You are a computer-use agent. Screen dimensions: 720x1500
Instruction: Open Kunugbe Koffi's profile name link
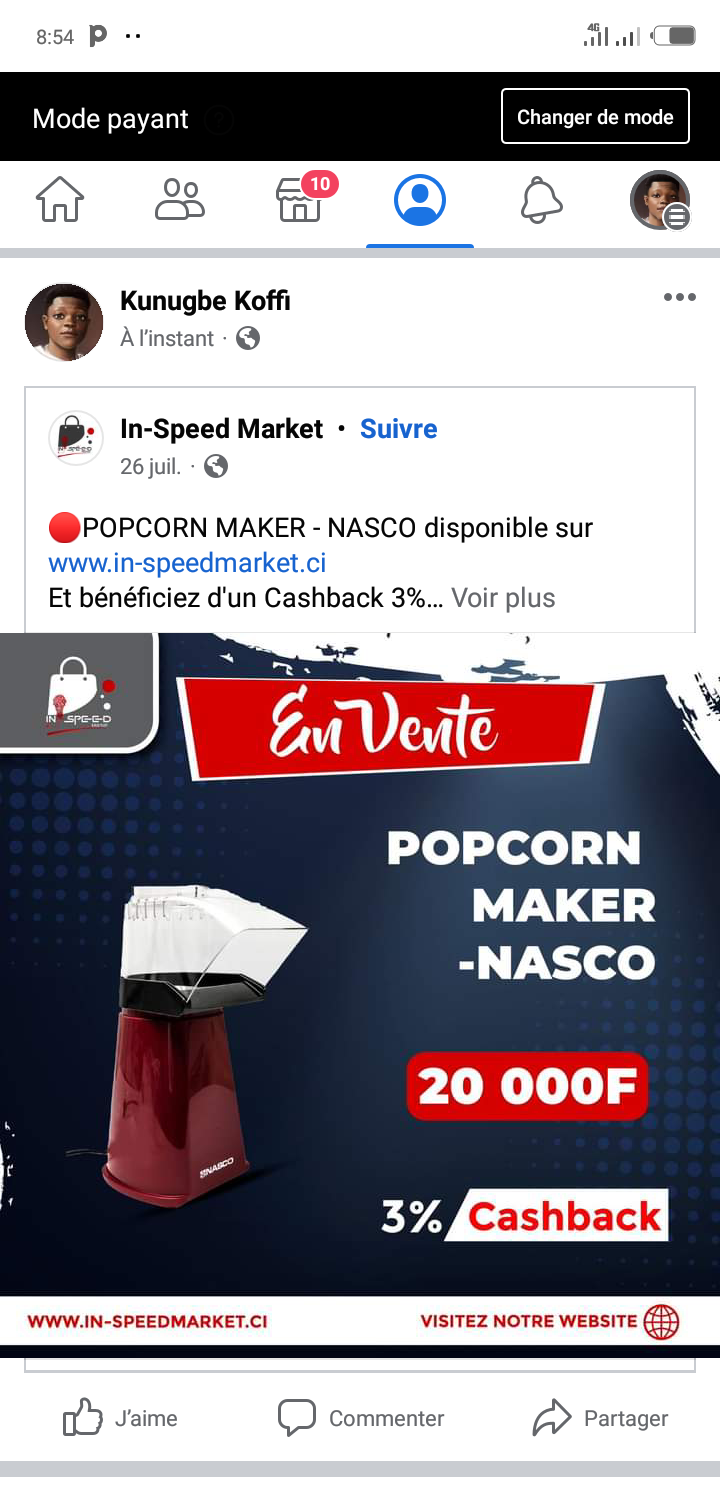pyautogui.click(x=205, y=301)
